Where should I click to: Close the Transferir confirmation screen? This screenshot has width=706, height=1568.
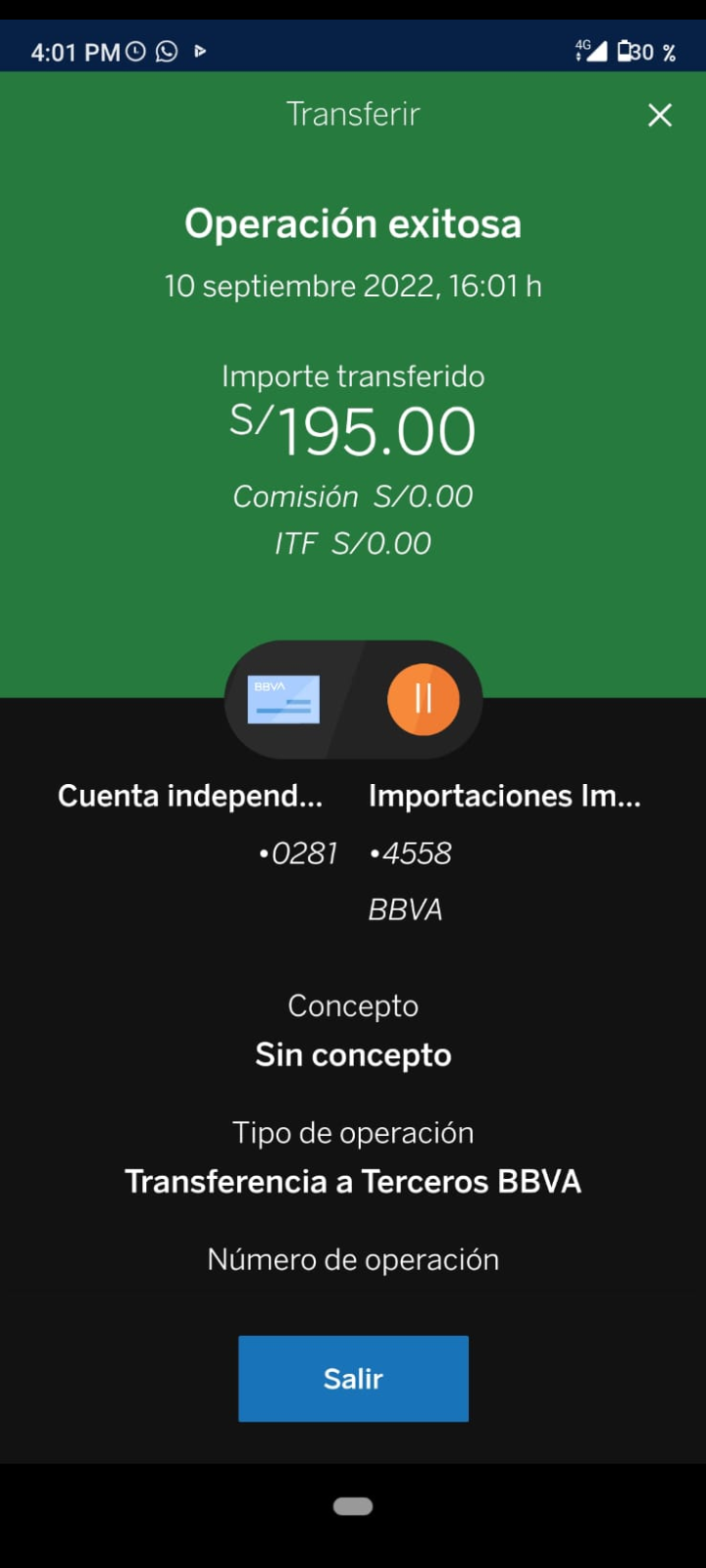click(660, 115)
